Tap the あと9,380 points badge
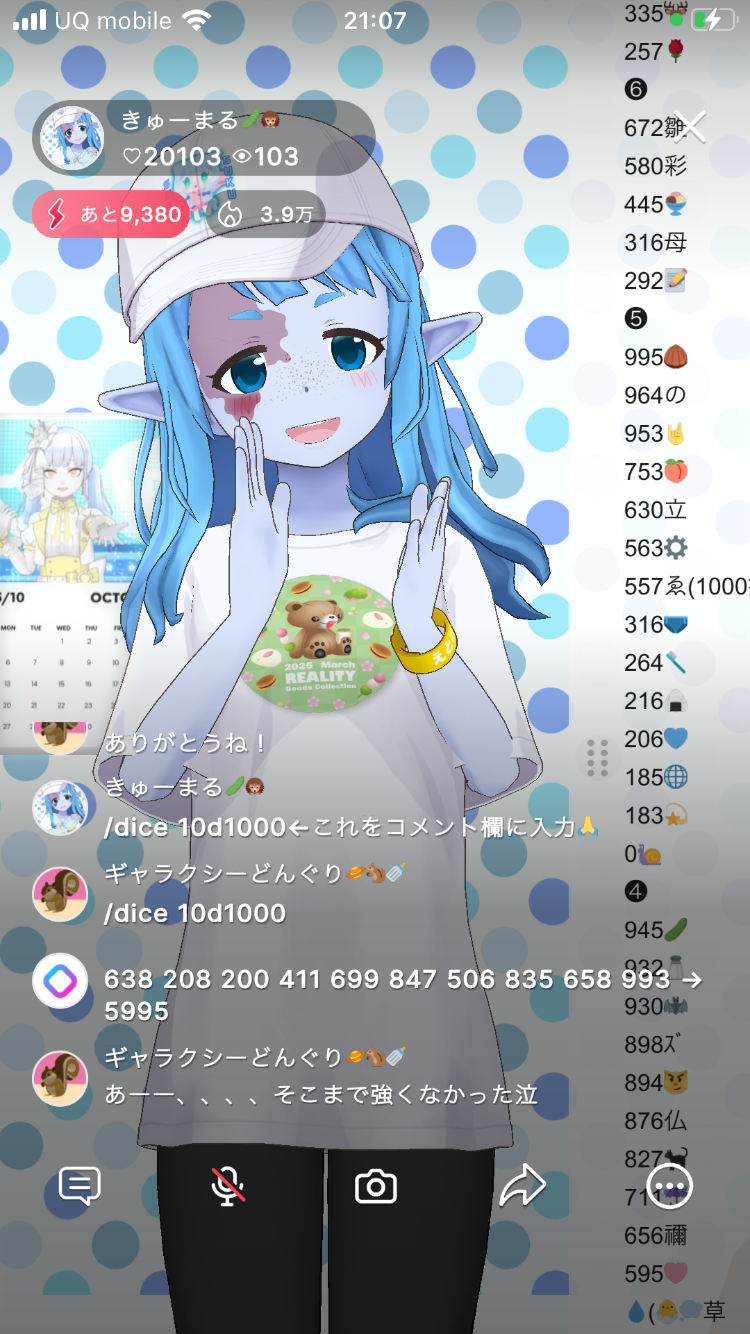 (x=111, y=214)
